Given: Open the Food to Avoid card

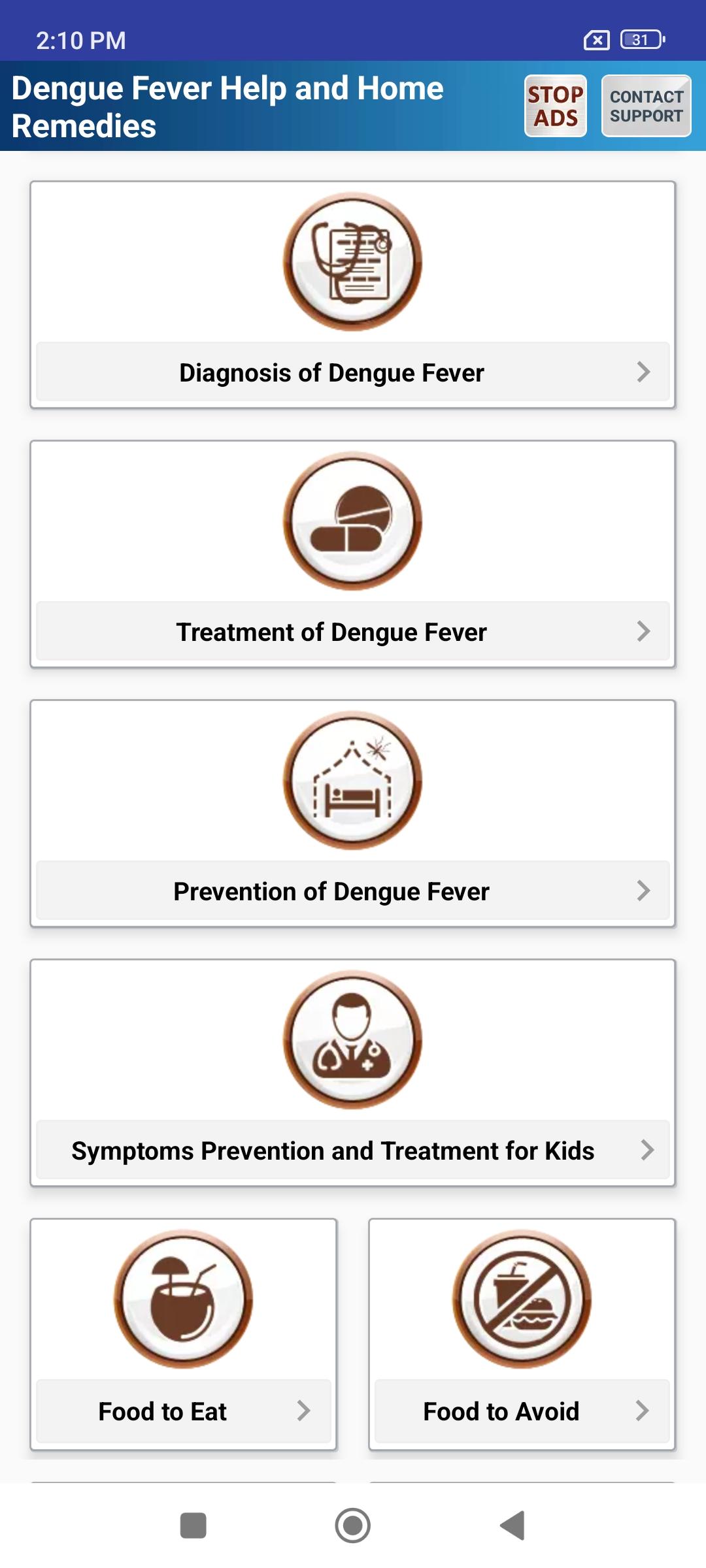Looking at the screenshot, I should pos(522,1411).
